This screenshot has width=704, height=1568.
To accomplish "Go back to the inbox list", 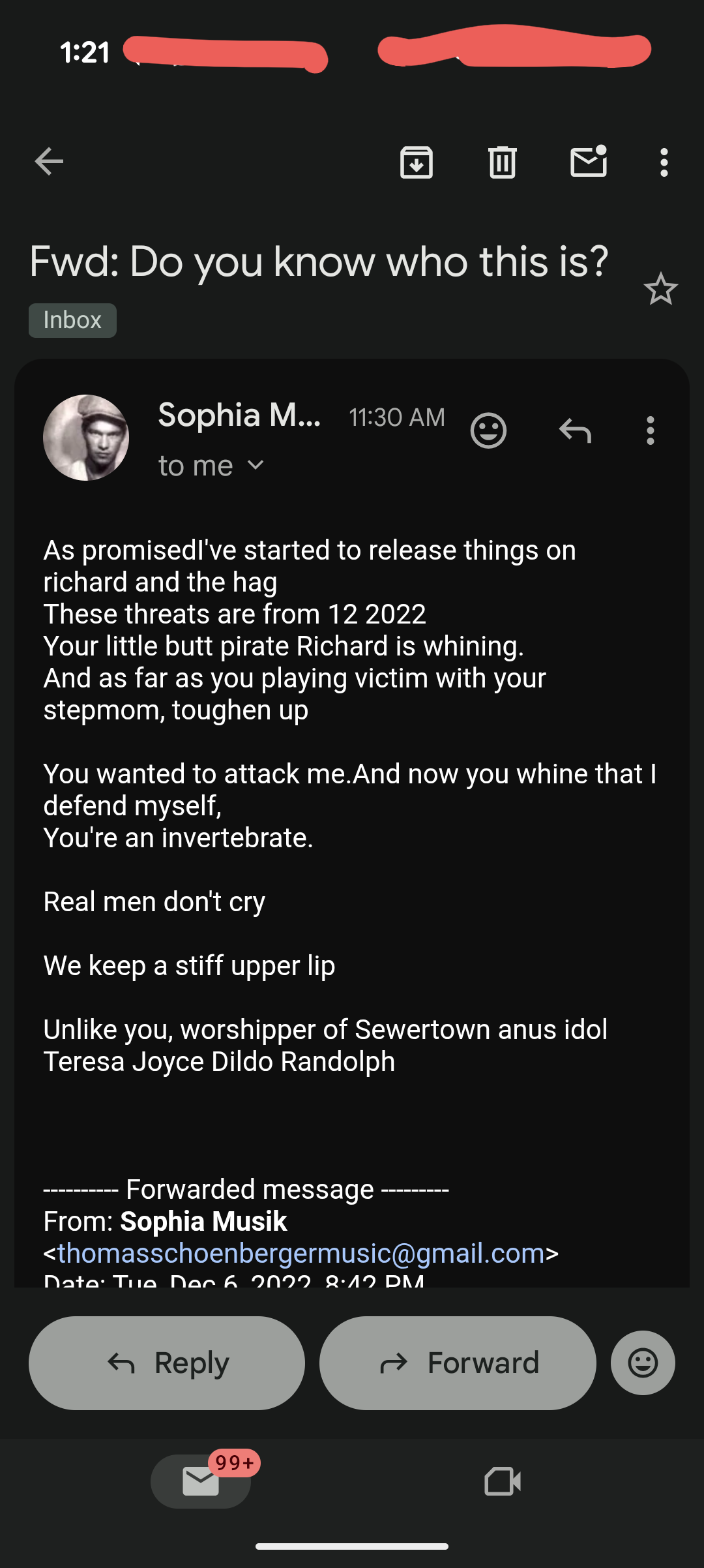I will [x=49, y=162].
